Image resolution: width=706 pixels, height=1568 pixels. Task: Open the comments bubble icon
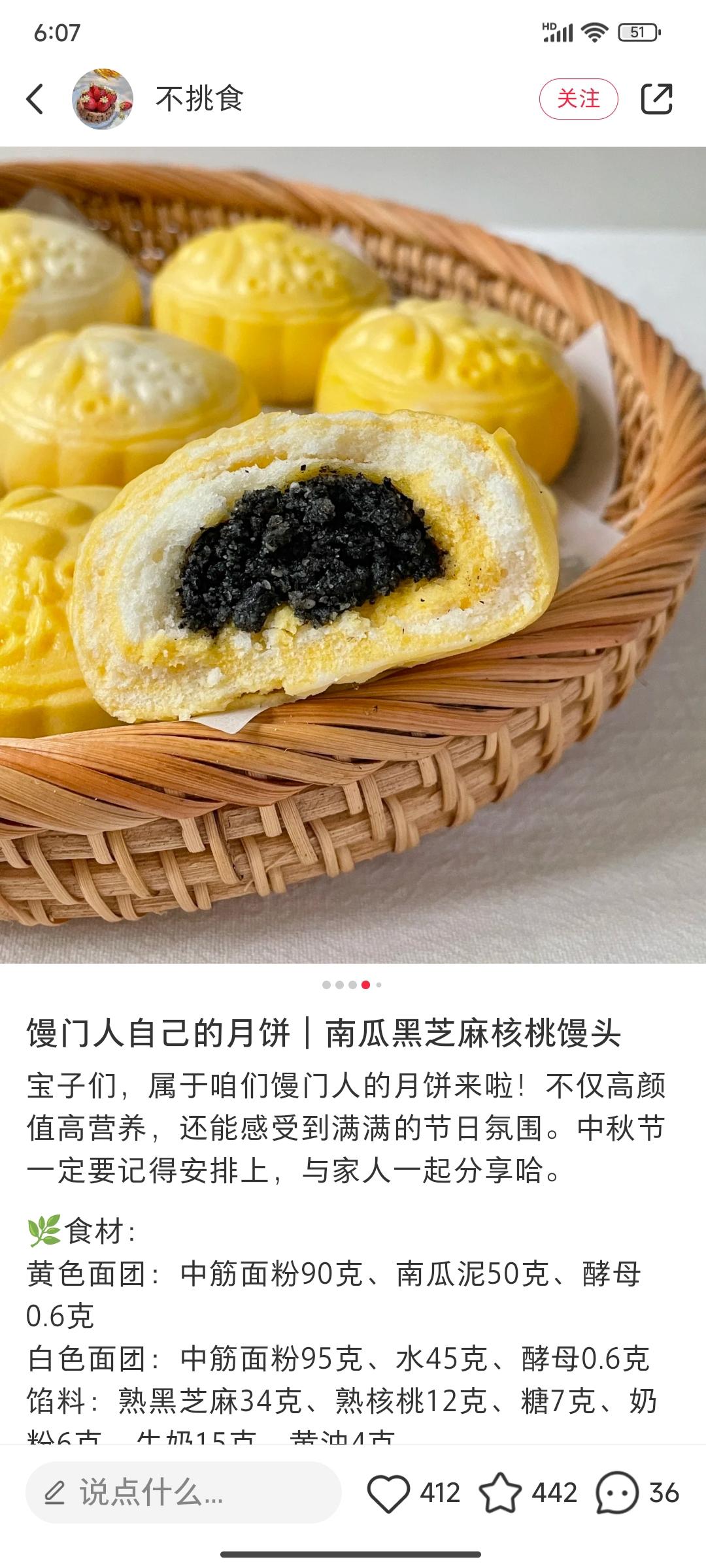(x=617, y=1493)
